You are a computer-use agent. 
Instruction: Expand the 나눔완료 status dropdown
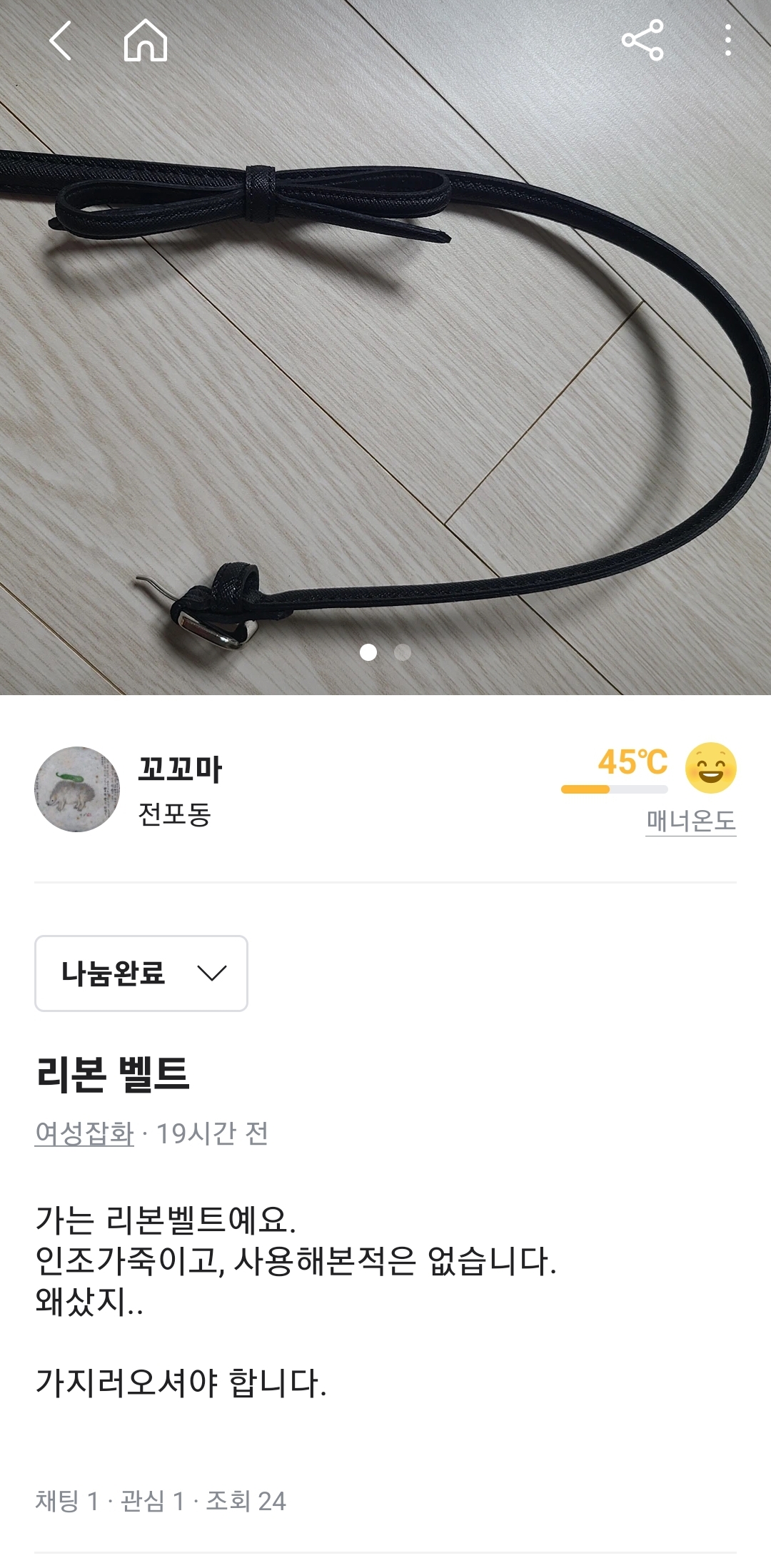coord(141,973)
